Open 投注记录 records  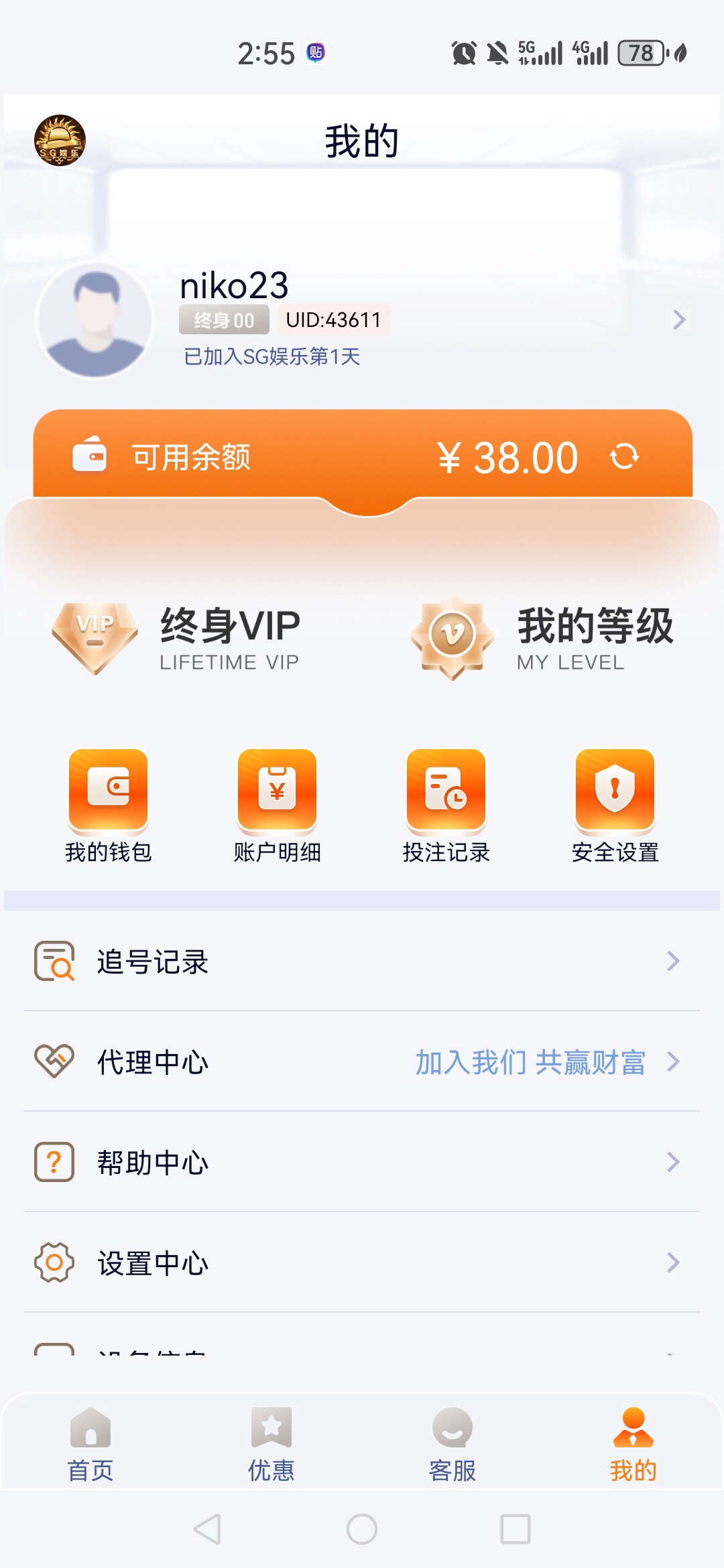(446, 805)
